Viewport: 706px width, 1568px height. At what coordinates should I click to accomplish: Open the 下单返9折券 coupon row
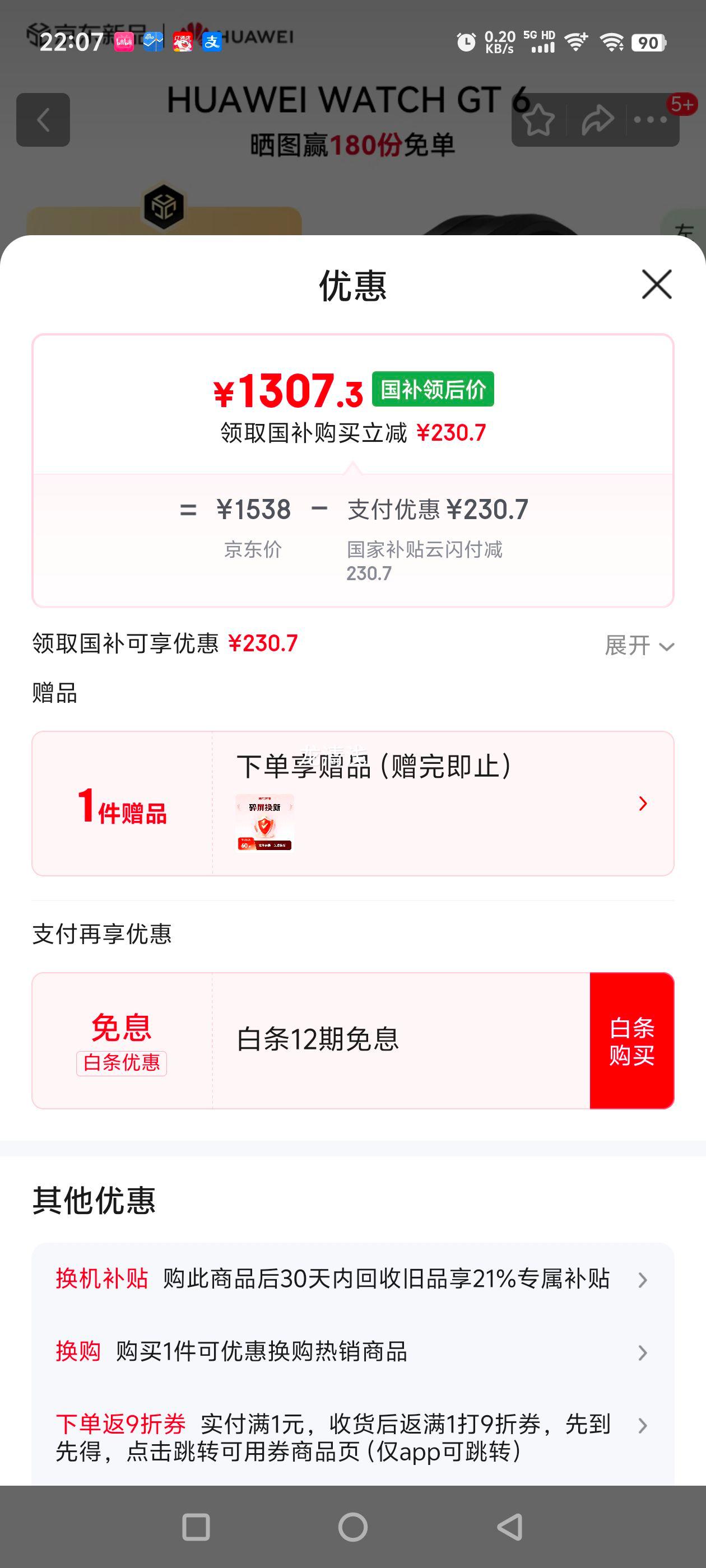(x=352, y=1438)
